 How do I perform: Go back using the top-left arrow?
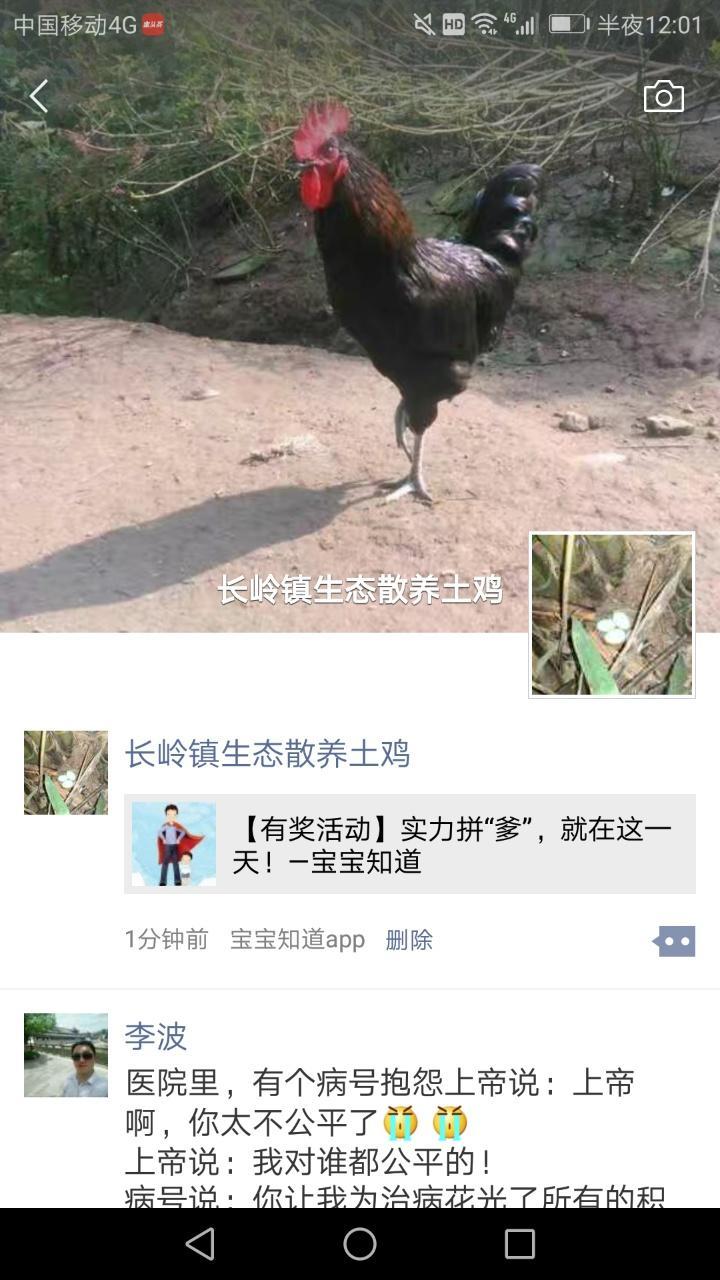[39, 97]
